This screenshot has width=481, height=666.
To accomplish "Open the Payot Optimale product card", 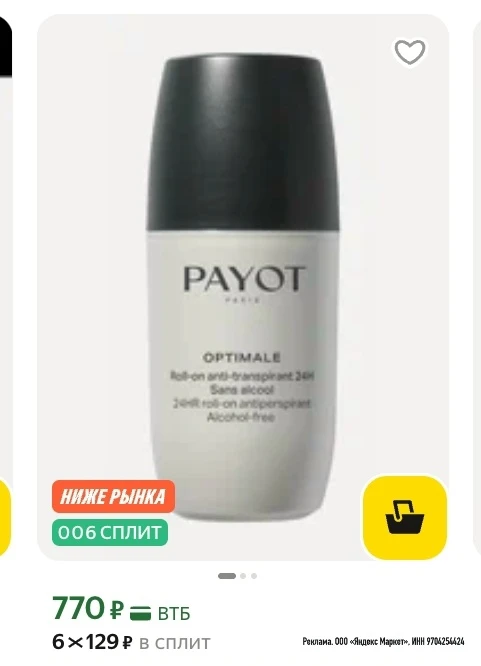I will pos(243,287).
